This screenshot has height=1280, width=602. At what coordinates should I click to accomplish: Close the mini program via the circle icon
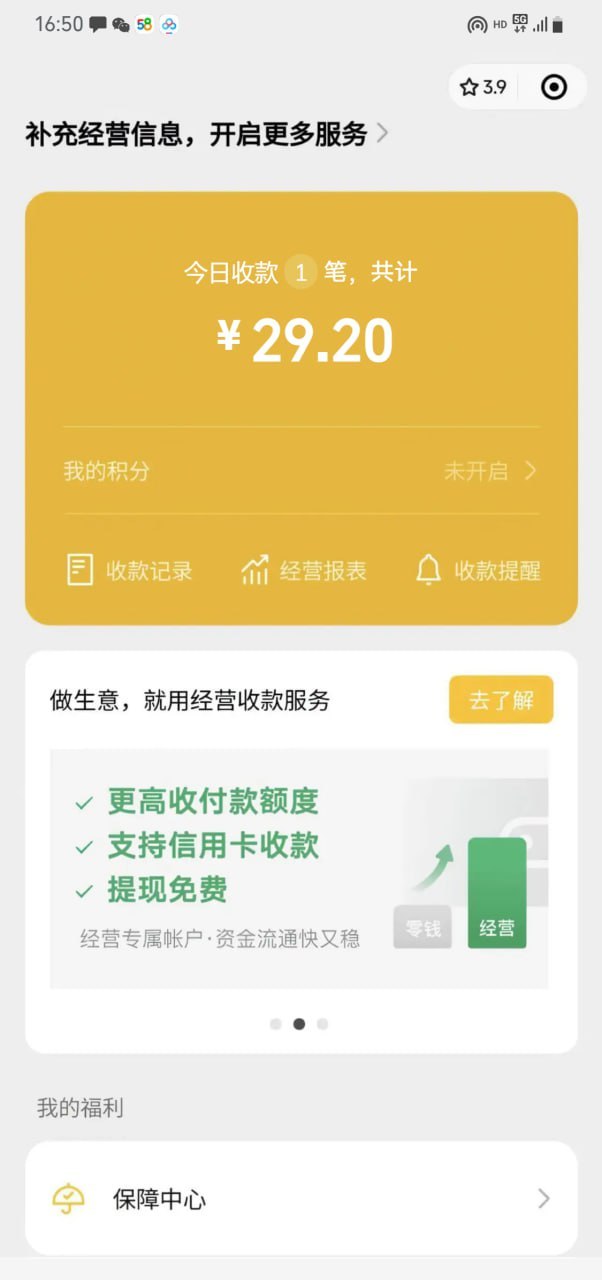553,87
